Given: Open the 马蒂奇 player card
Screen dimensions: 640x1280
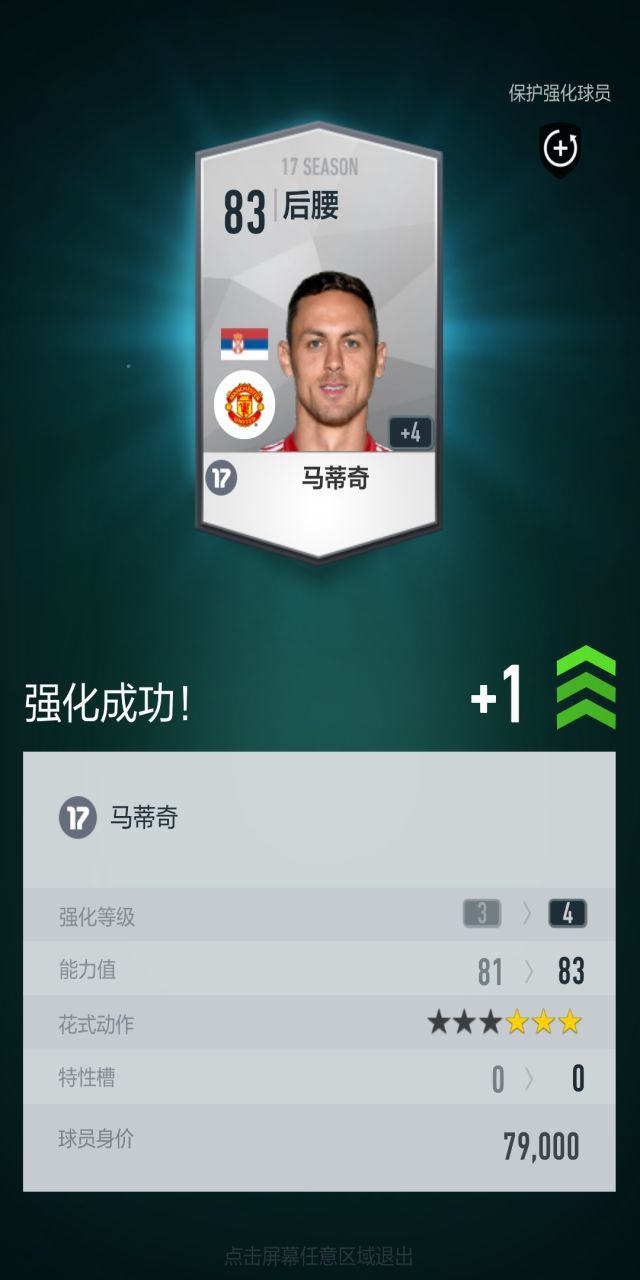Looking at the screenshot, I should pyautogui.click(x=319, y=340).
